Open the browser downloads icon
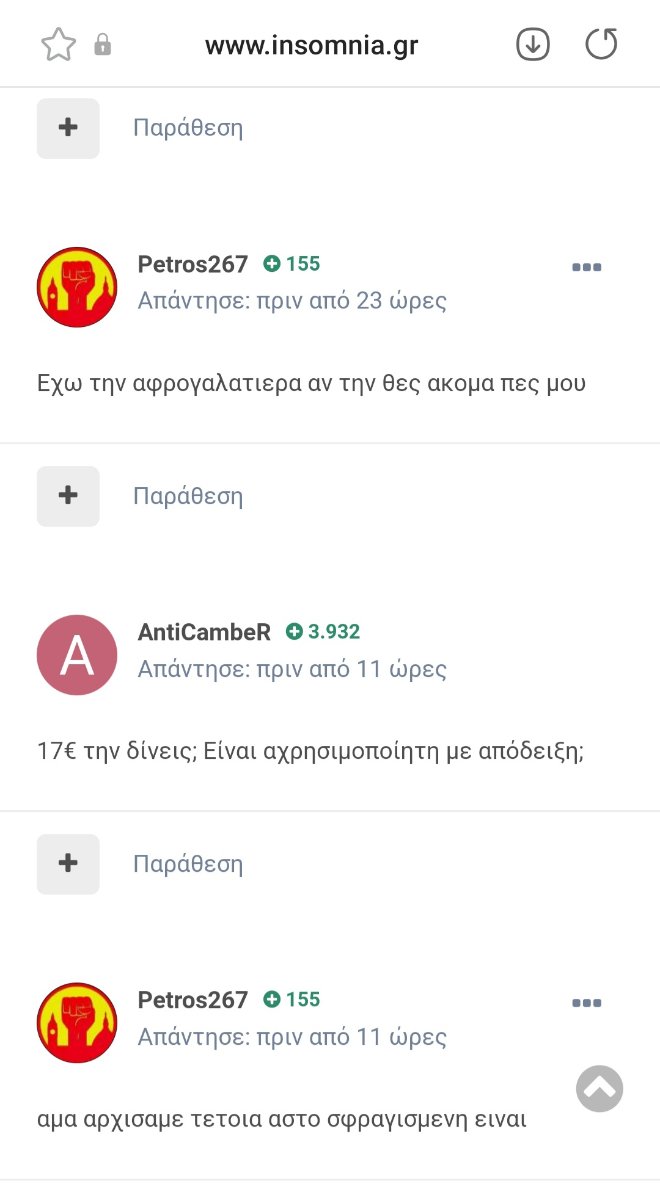Screen dimensions: 660x1200 coord(533,44)
